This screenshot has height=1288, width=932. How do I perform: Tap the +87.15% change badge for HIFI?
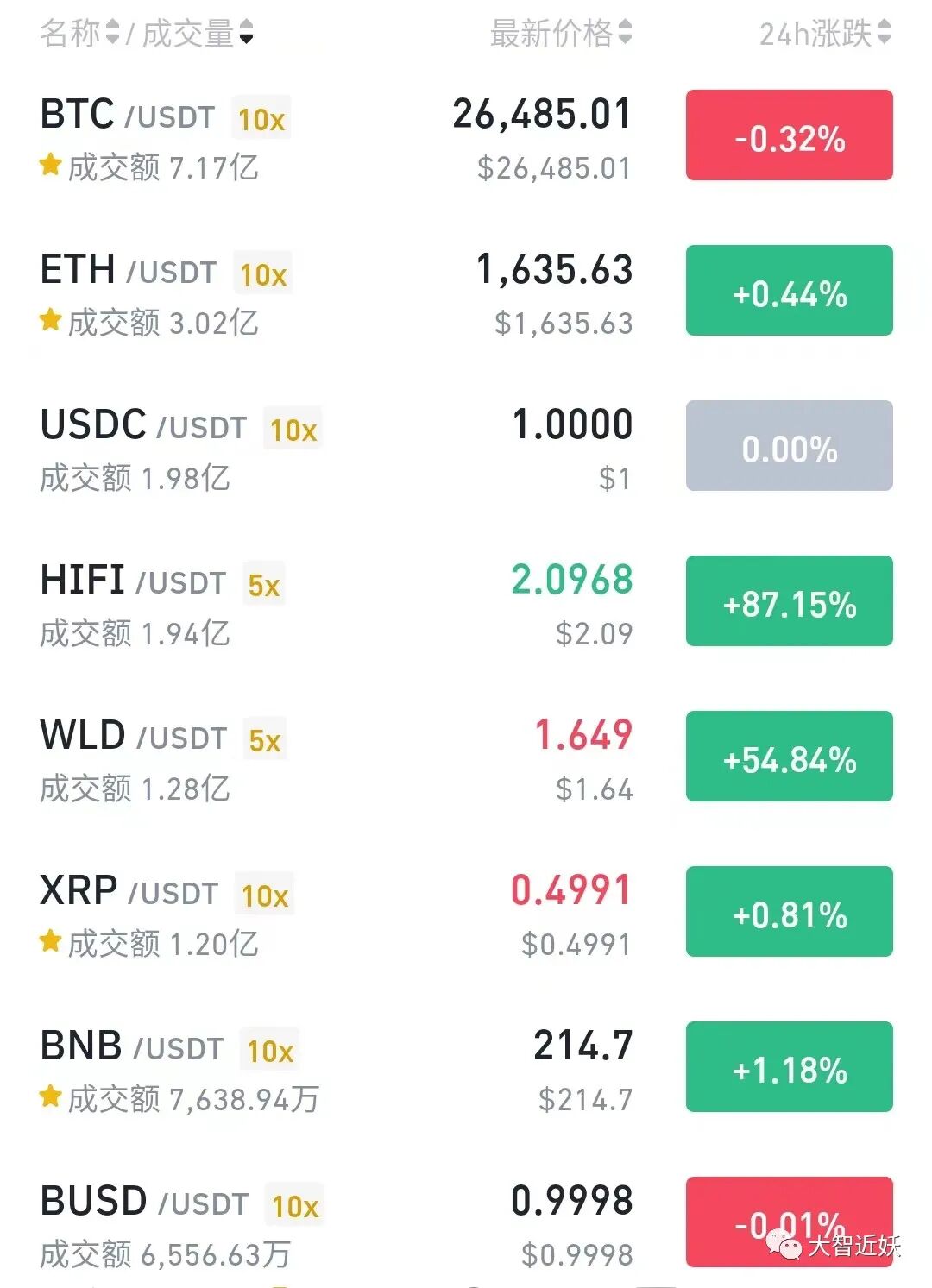[x=789, y=601]
